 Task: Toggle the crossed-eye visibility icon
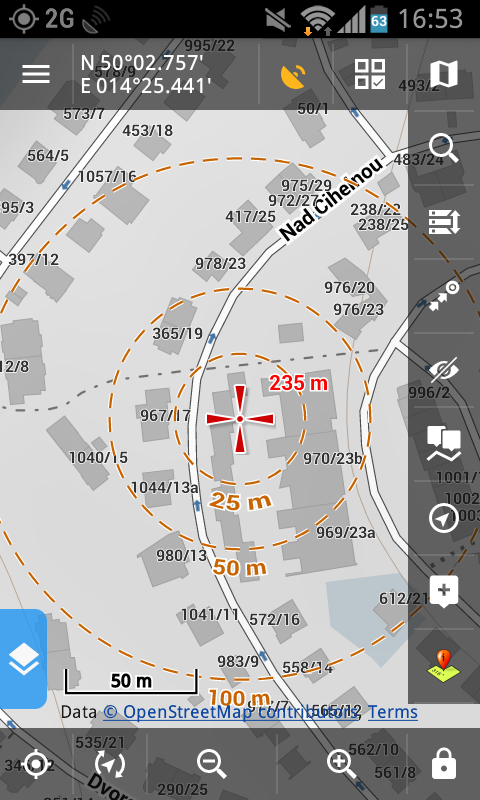(444, 369)
